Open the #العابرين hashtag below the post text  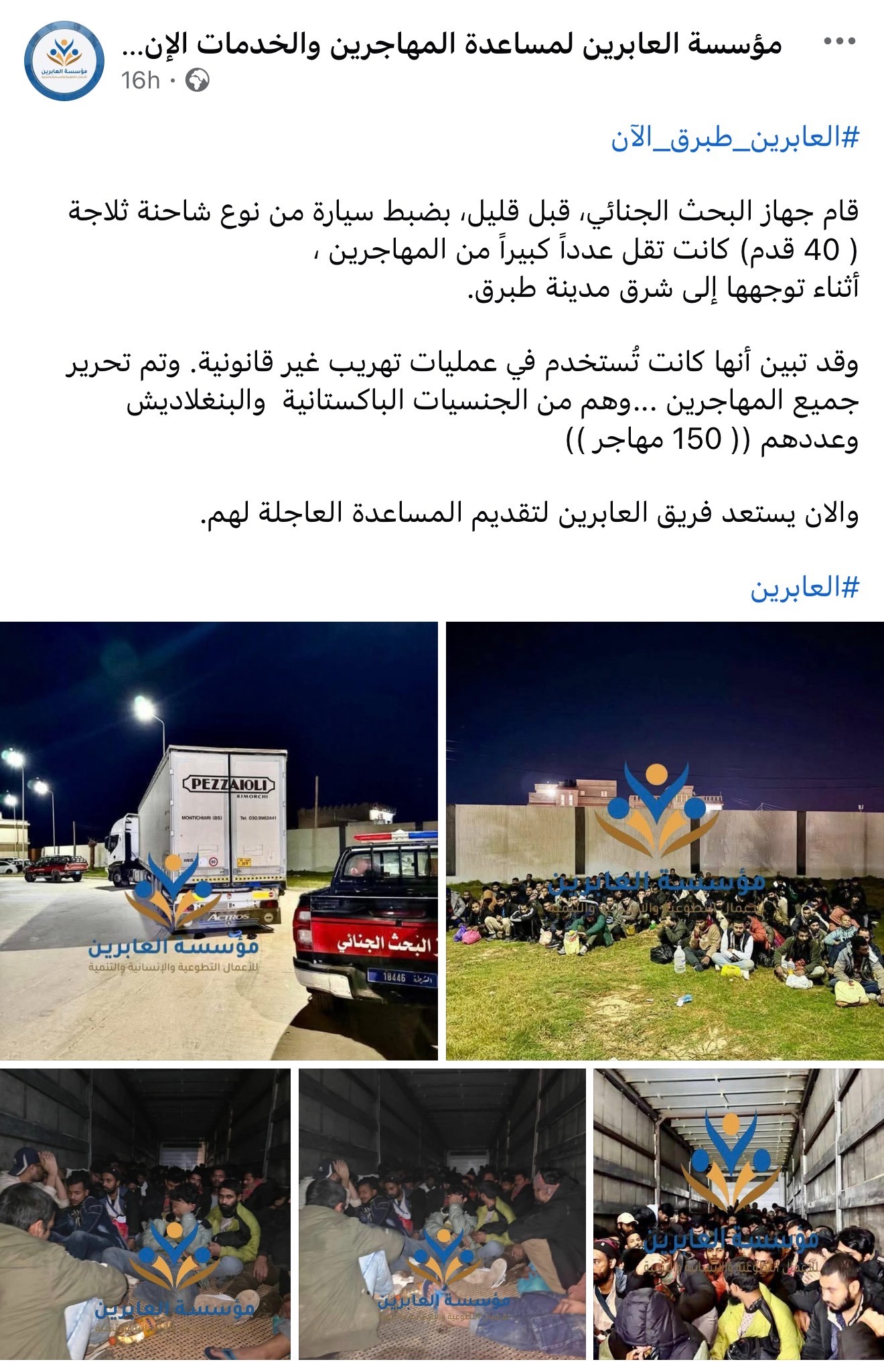(804, 588)
